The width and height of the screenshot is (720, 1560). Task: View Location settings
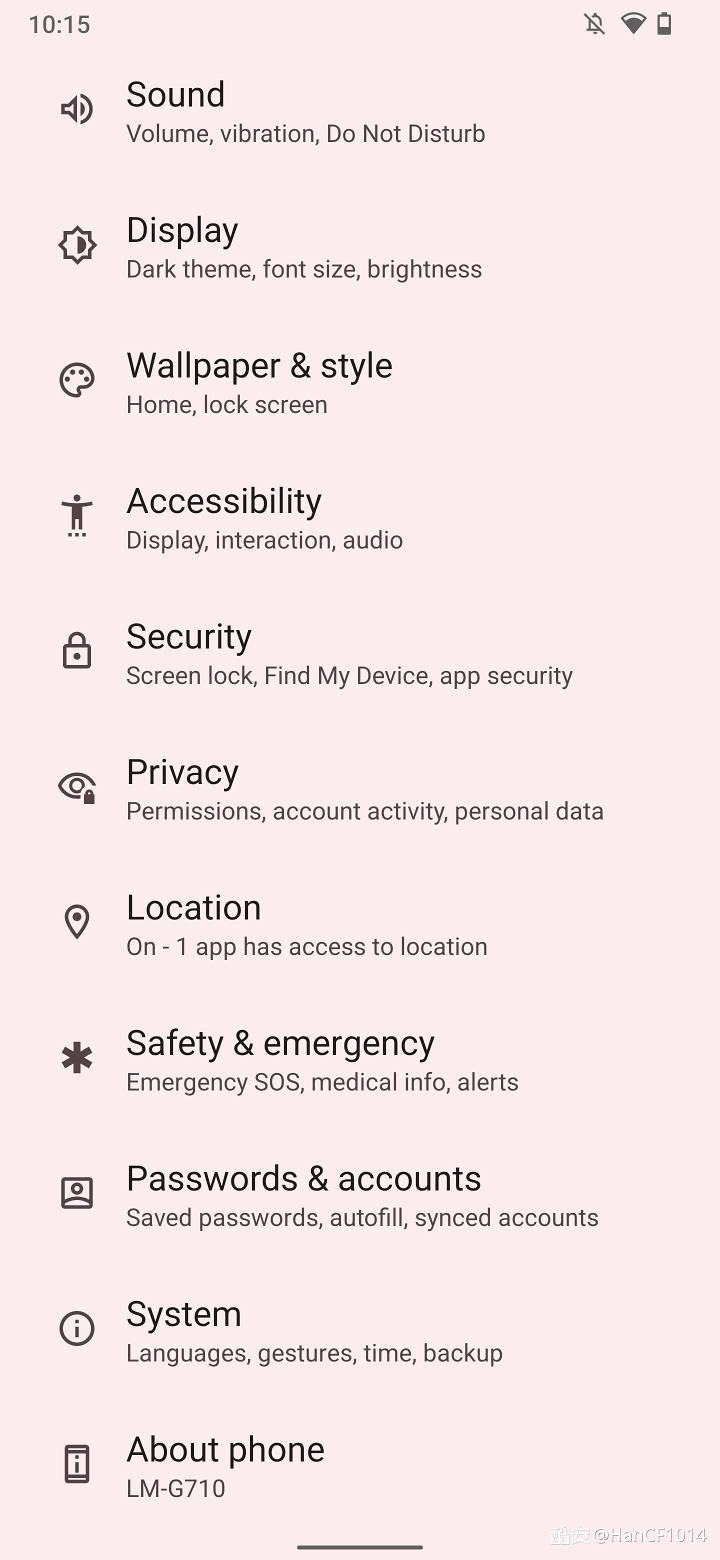[x=306, y=925]
